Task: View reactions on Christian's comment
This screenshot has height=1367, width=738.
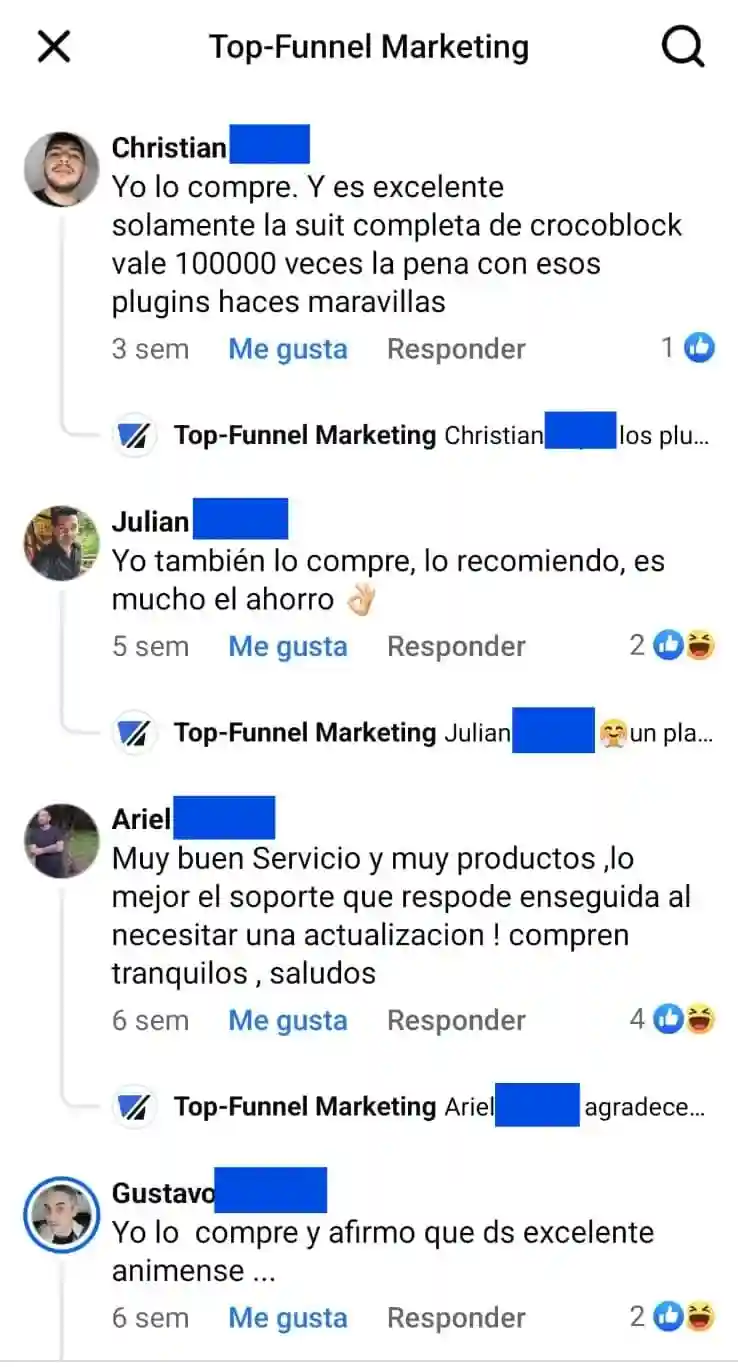Action: click(x=688, y=348)
